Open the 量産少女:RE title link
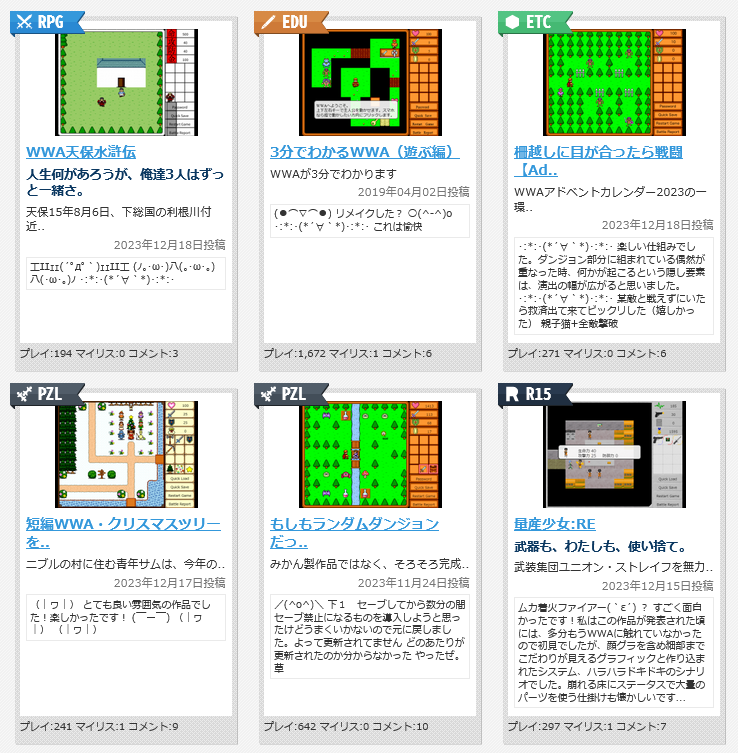 (x=555, y=524)
